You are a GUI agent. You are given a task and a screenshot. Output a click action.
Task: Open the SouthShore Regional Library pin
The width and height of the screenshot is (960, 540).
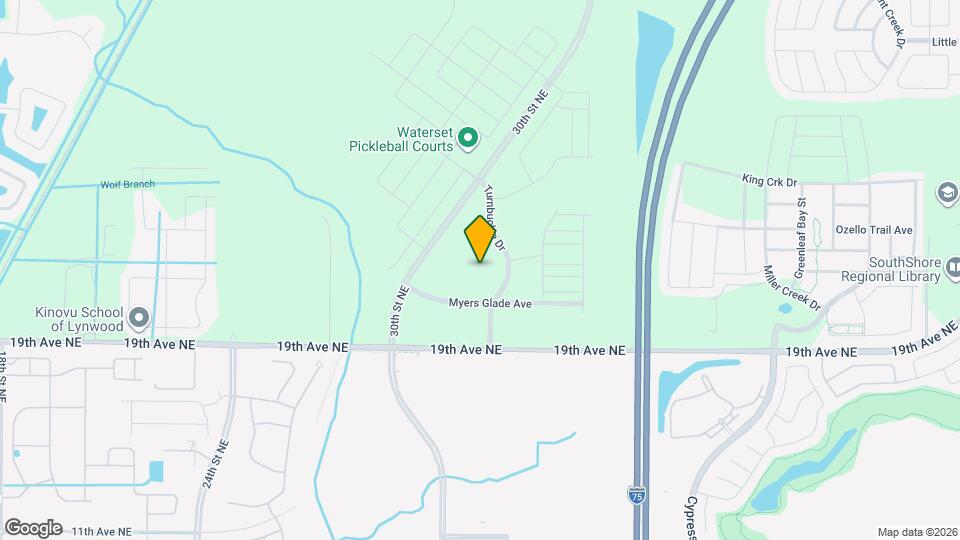pyautogui.click(x=947, y=192)
